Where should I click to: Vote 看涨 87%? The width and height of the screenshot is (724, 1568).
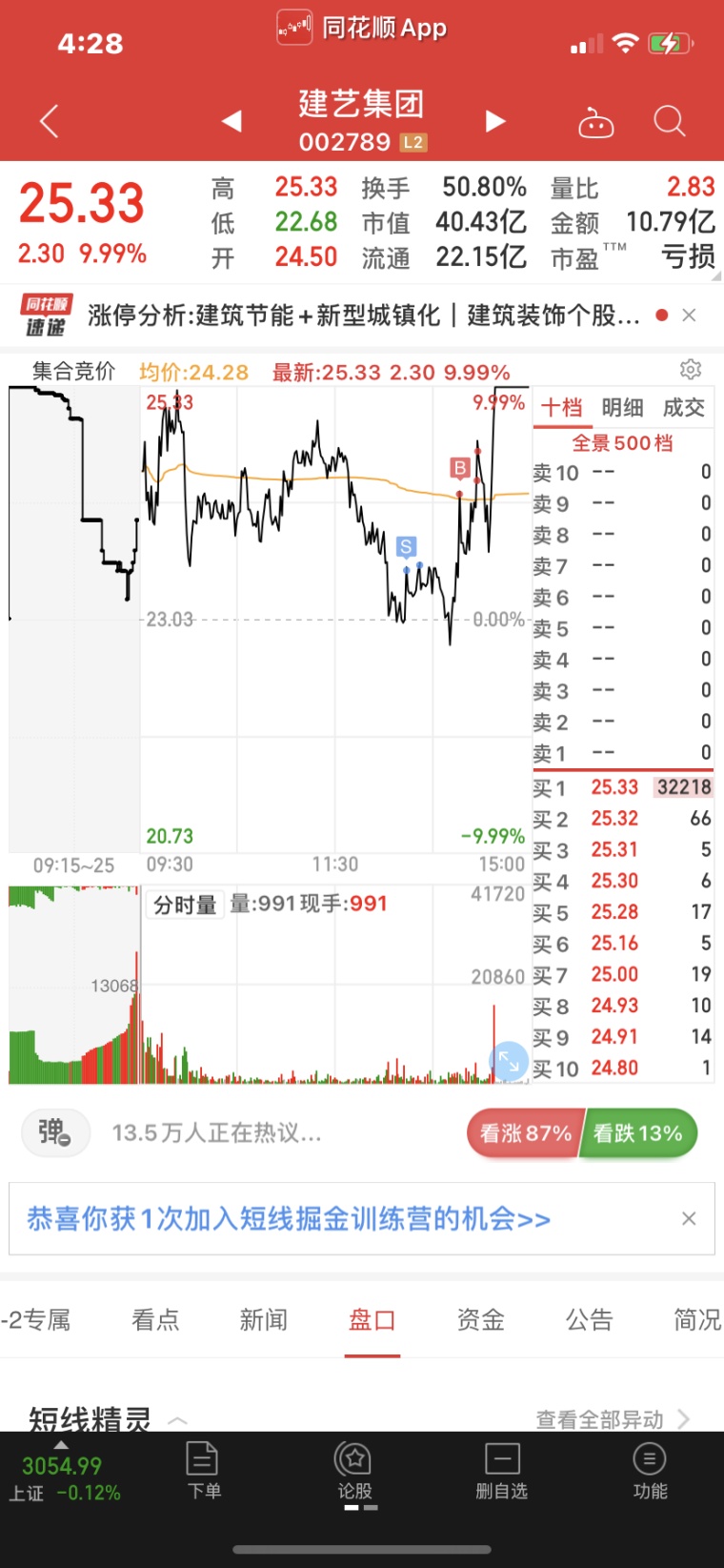point(525,1133)
